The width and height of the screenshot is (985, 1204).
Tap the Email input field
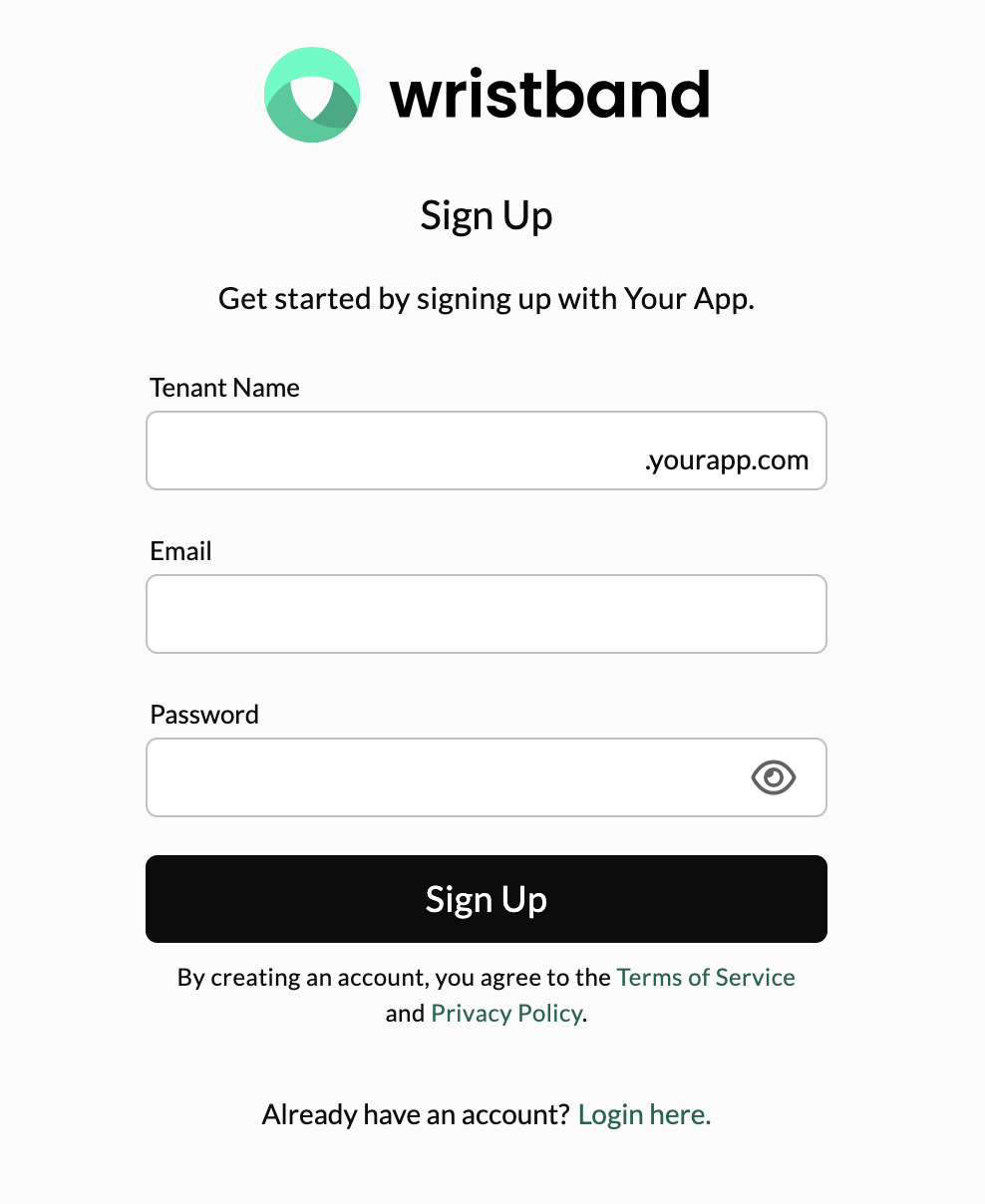coord(487,614)
